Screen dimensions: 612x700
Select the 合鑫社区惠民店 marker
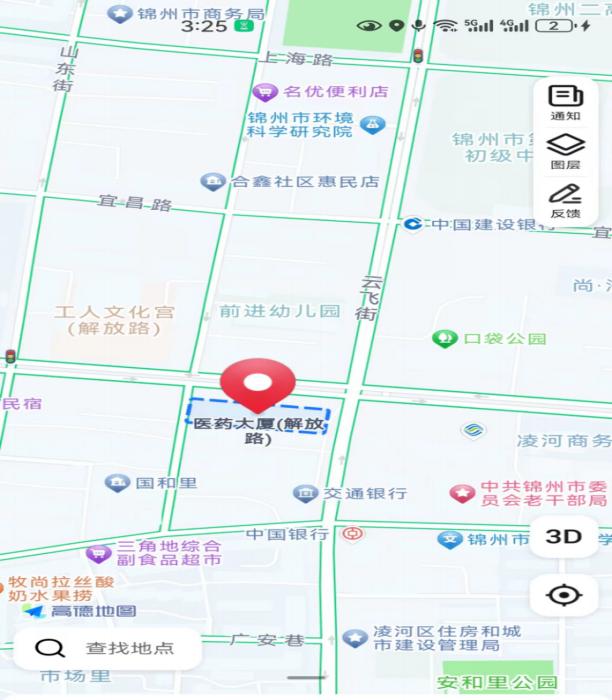213,182
